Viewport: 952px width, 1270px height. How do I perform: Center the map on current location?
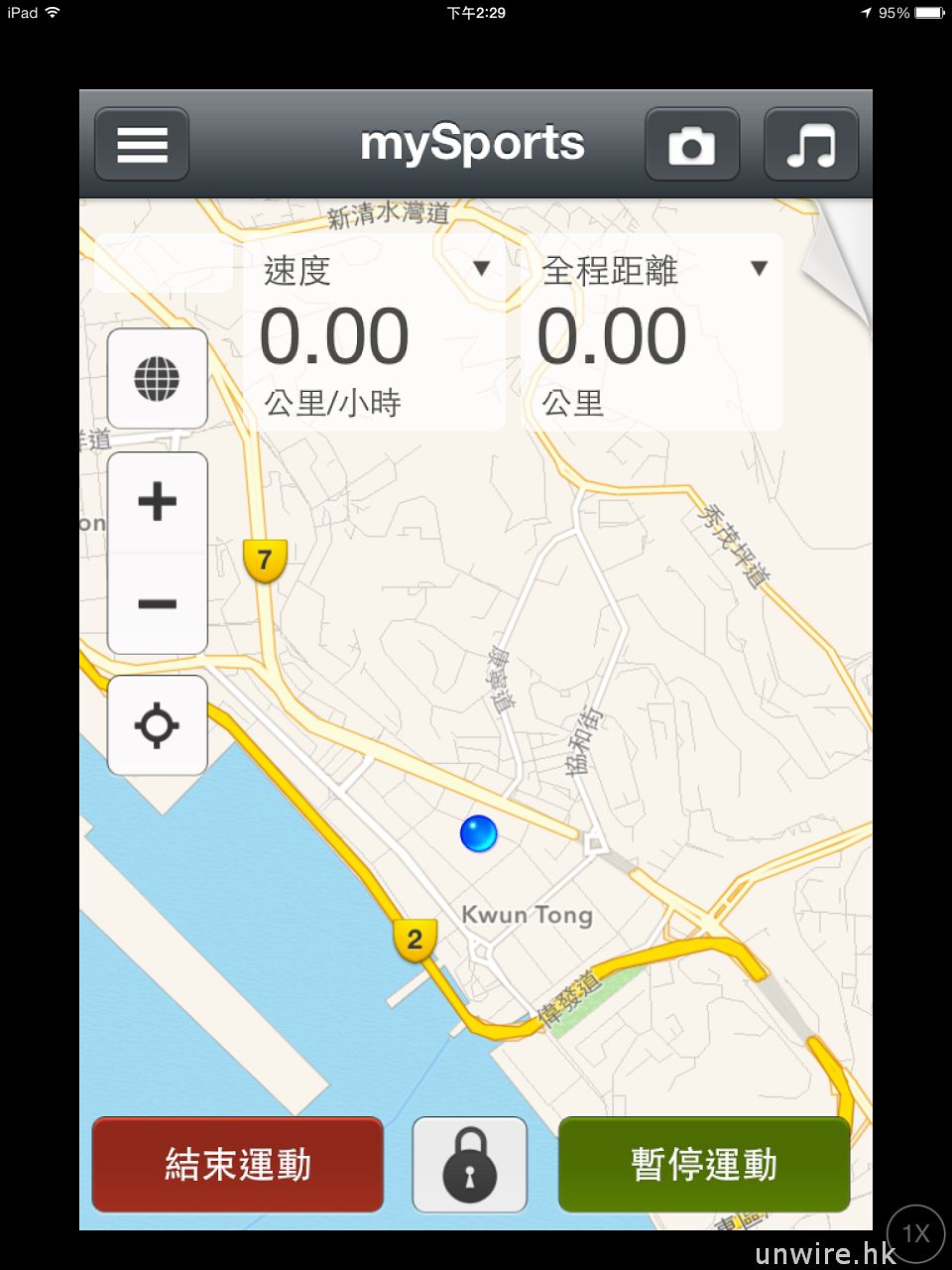[157, 725]
